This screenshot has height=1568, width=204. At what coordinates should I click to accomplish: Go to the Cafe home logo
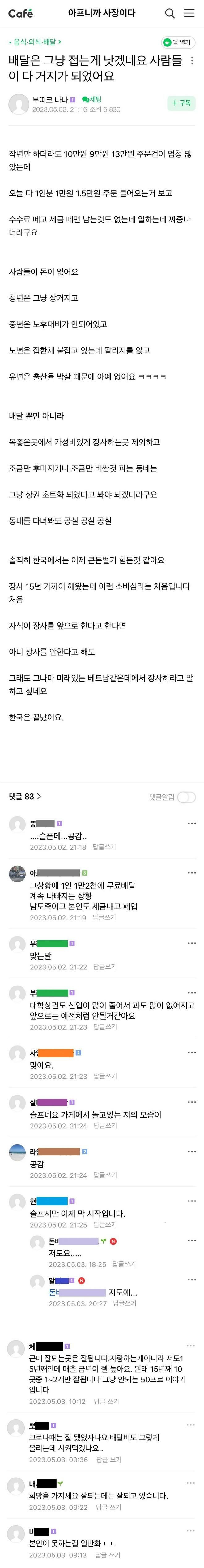coord(21,13)
